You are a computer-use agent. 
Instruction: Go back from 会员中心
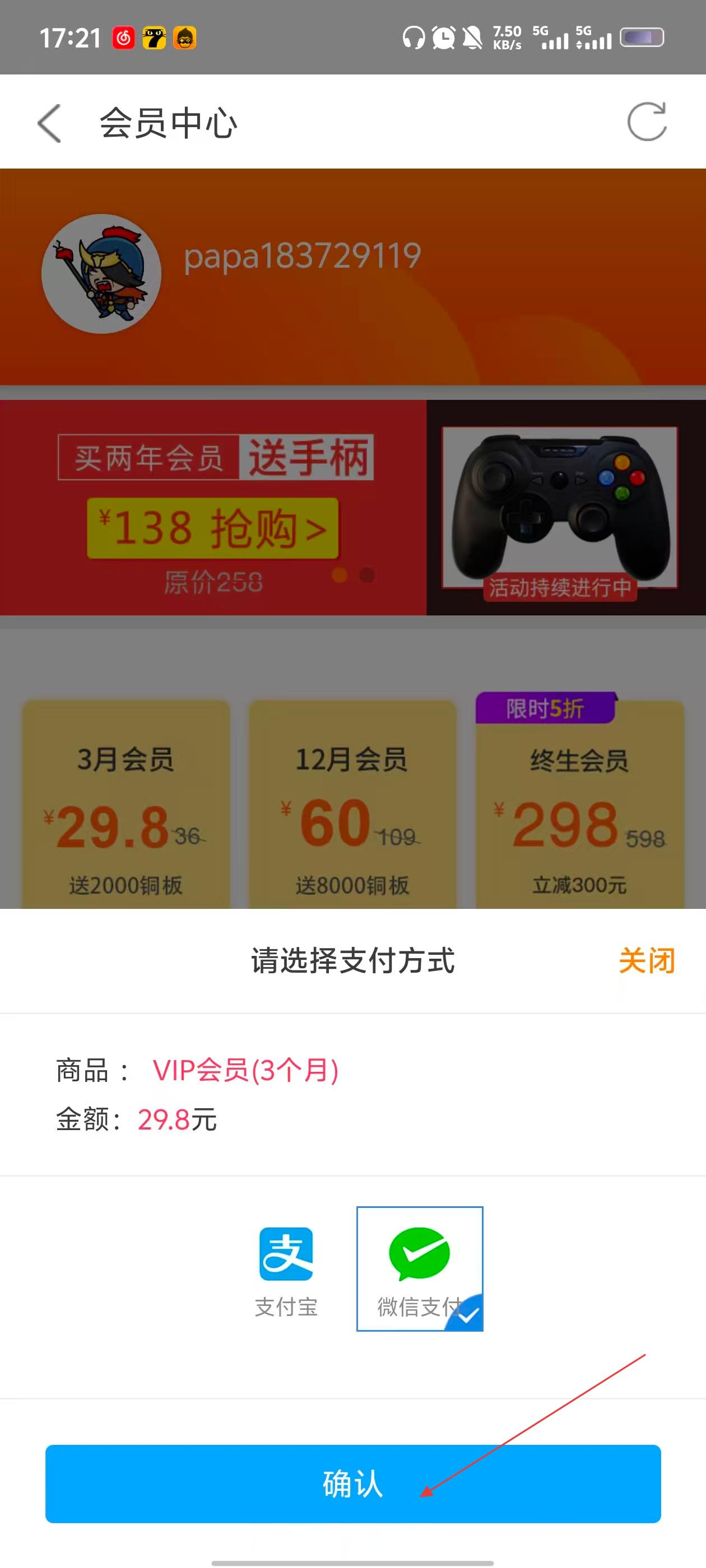50,123
